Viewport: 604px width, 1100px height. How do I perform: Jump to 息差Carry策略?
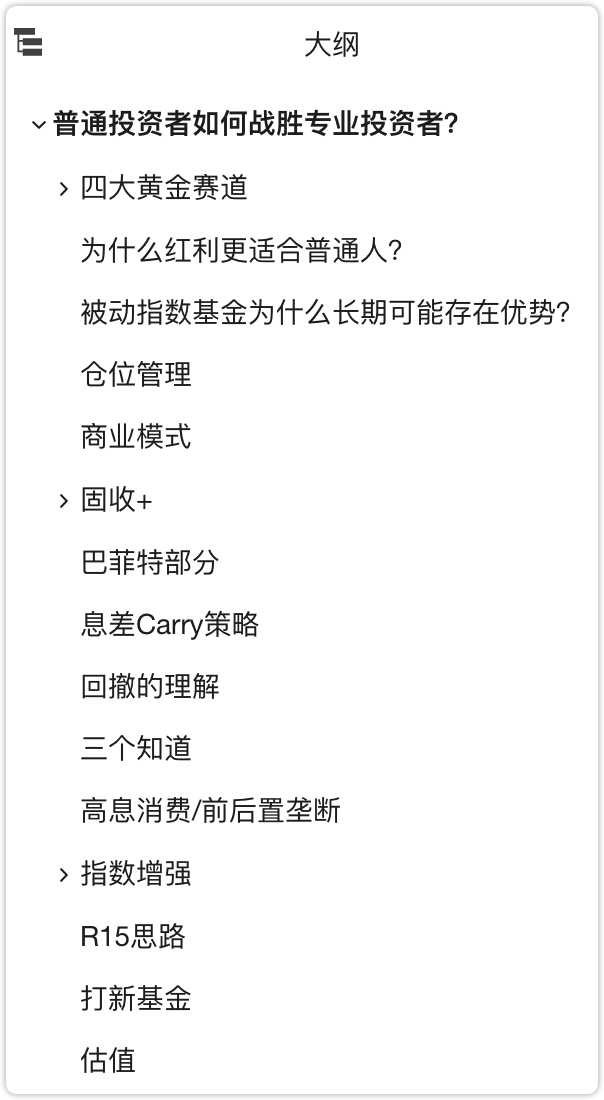pyautogui.click(x=170, y=625)
